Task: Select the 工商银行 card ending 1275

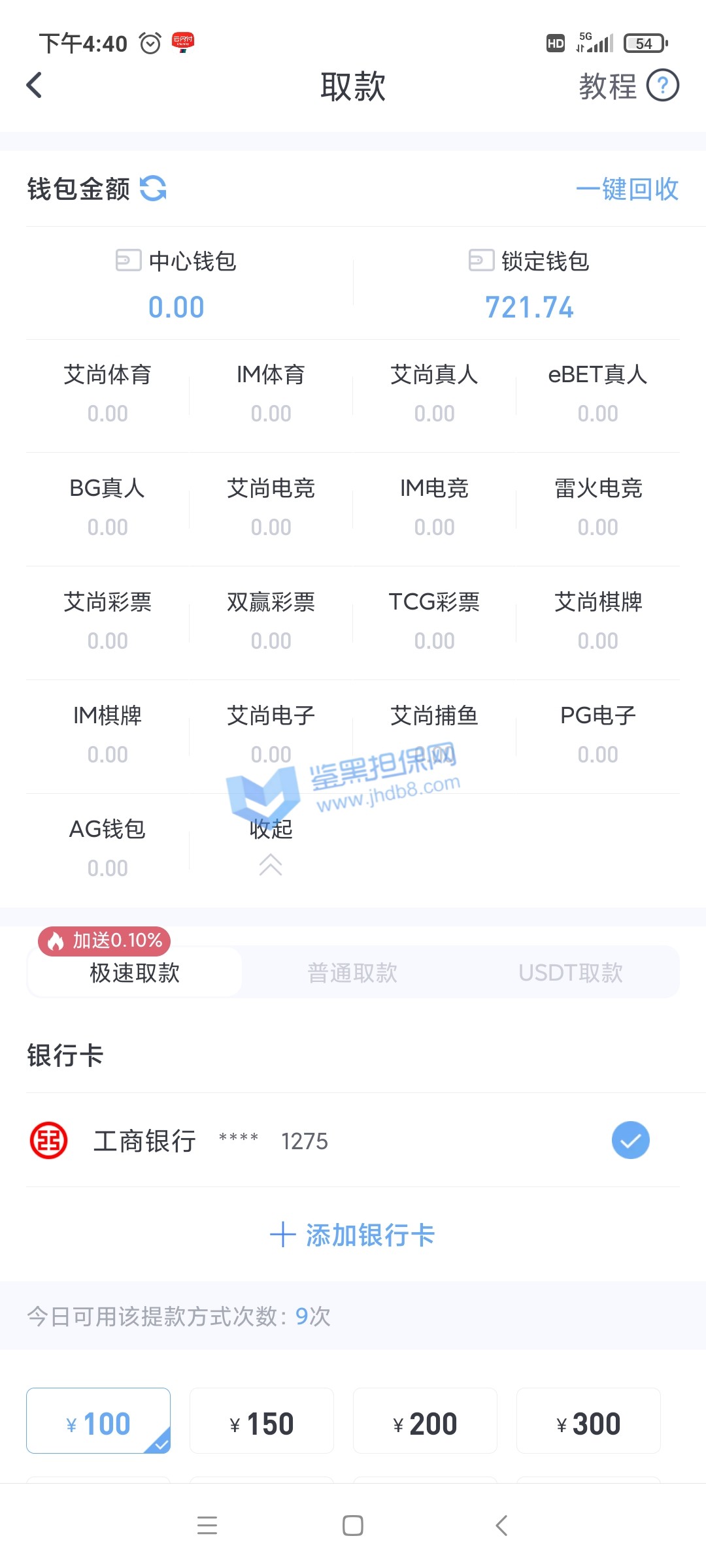Action: (630, 1140)
